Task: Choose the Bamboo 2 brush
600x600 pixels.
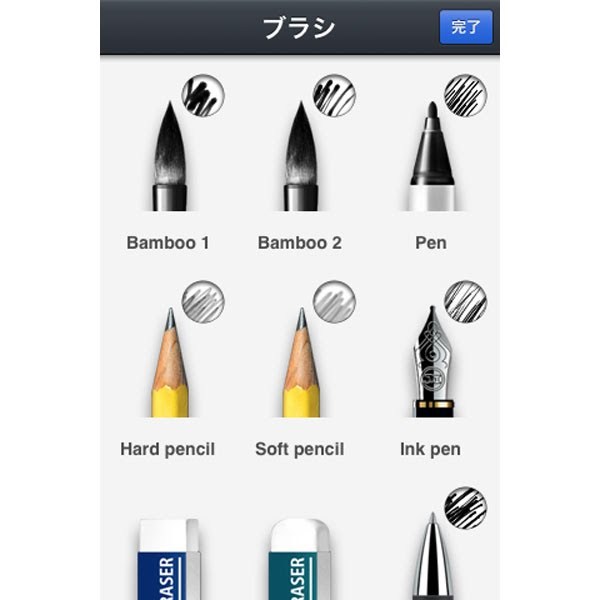Action: [300, 160]
